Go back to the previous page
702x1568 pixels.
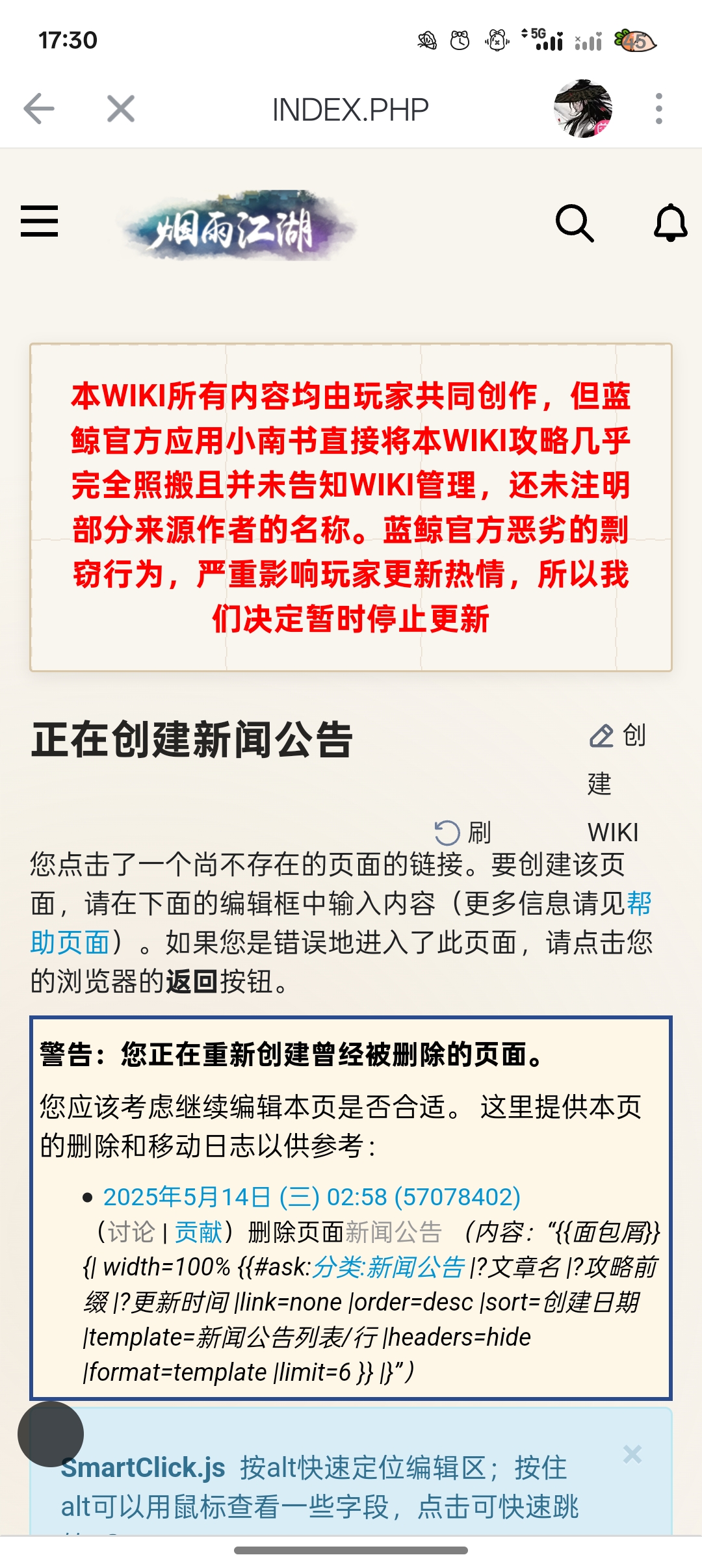click(39, 109)
